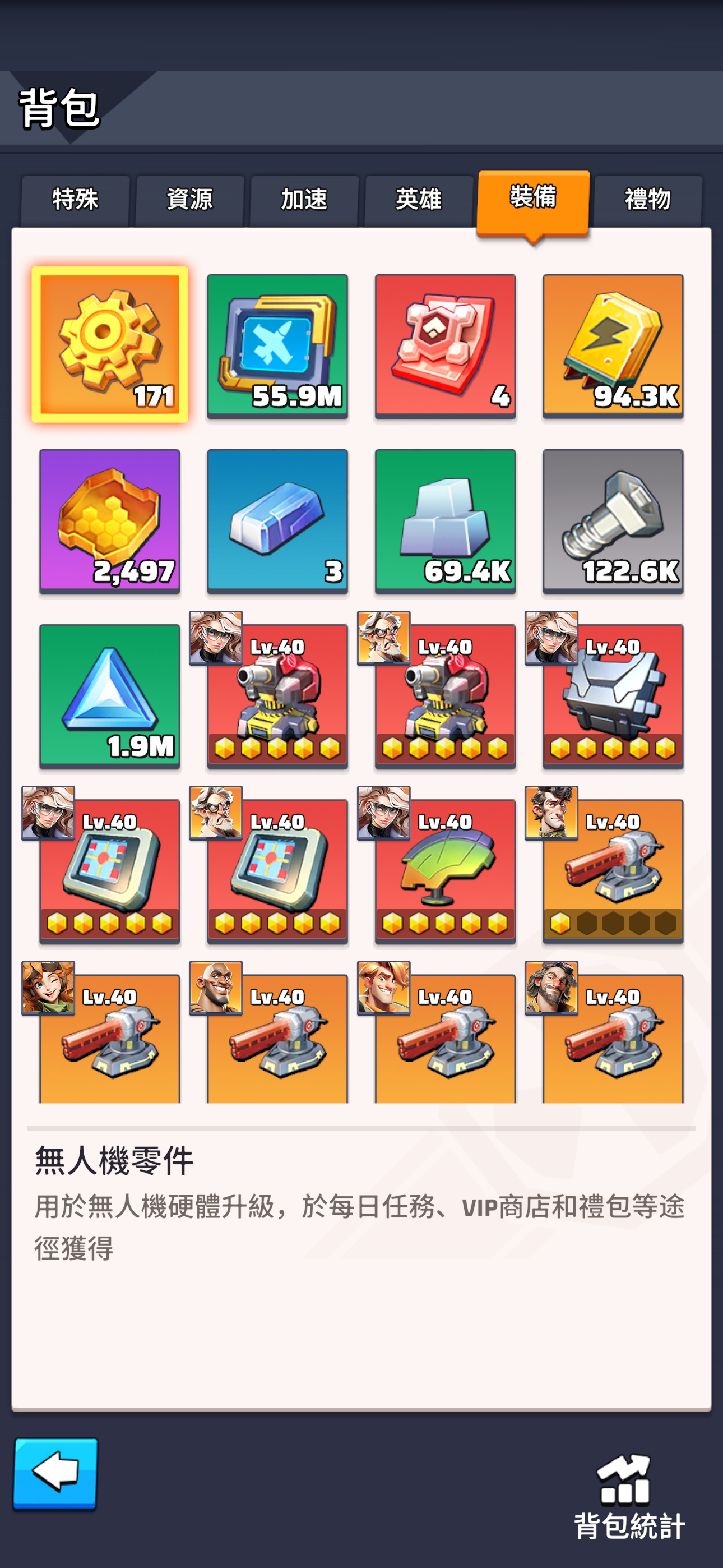This screenshot has width=723, height=1568.
Task: Select the blue triangle crystal showing 1.9M
Action: point(109,695)
